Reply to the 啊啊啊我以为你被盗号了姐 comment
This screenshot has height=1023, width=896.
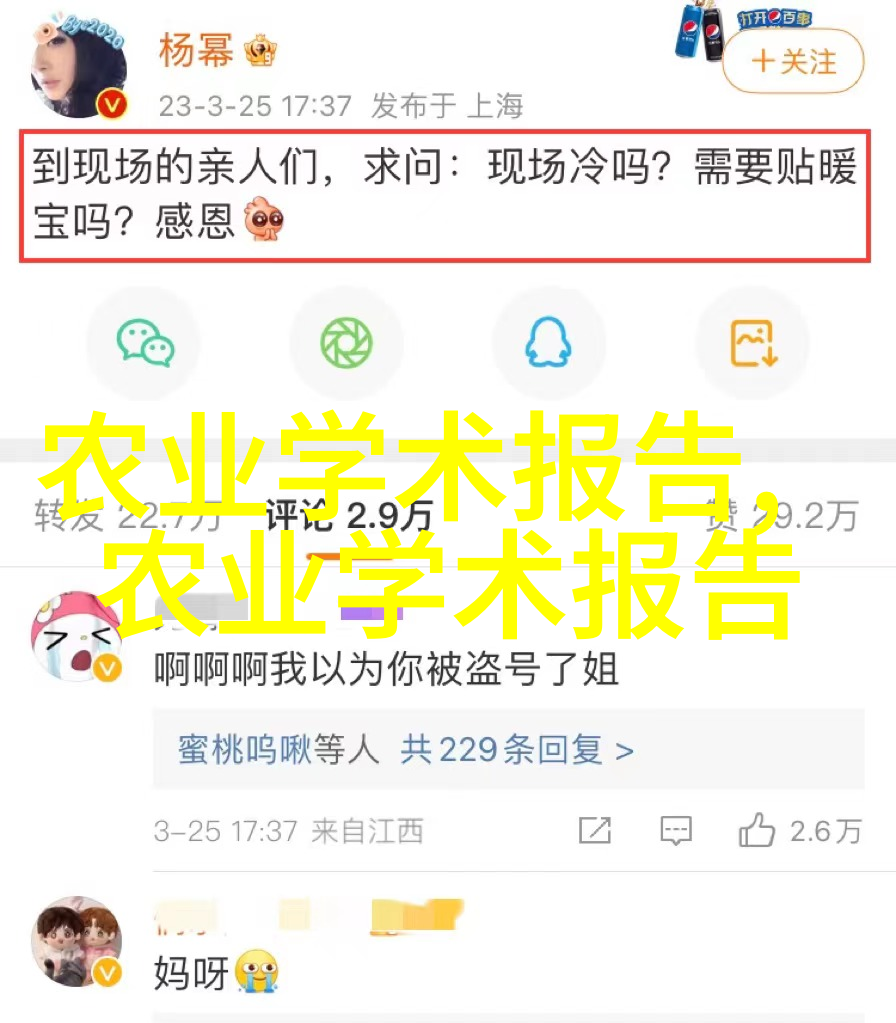point(676,829)
